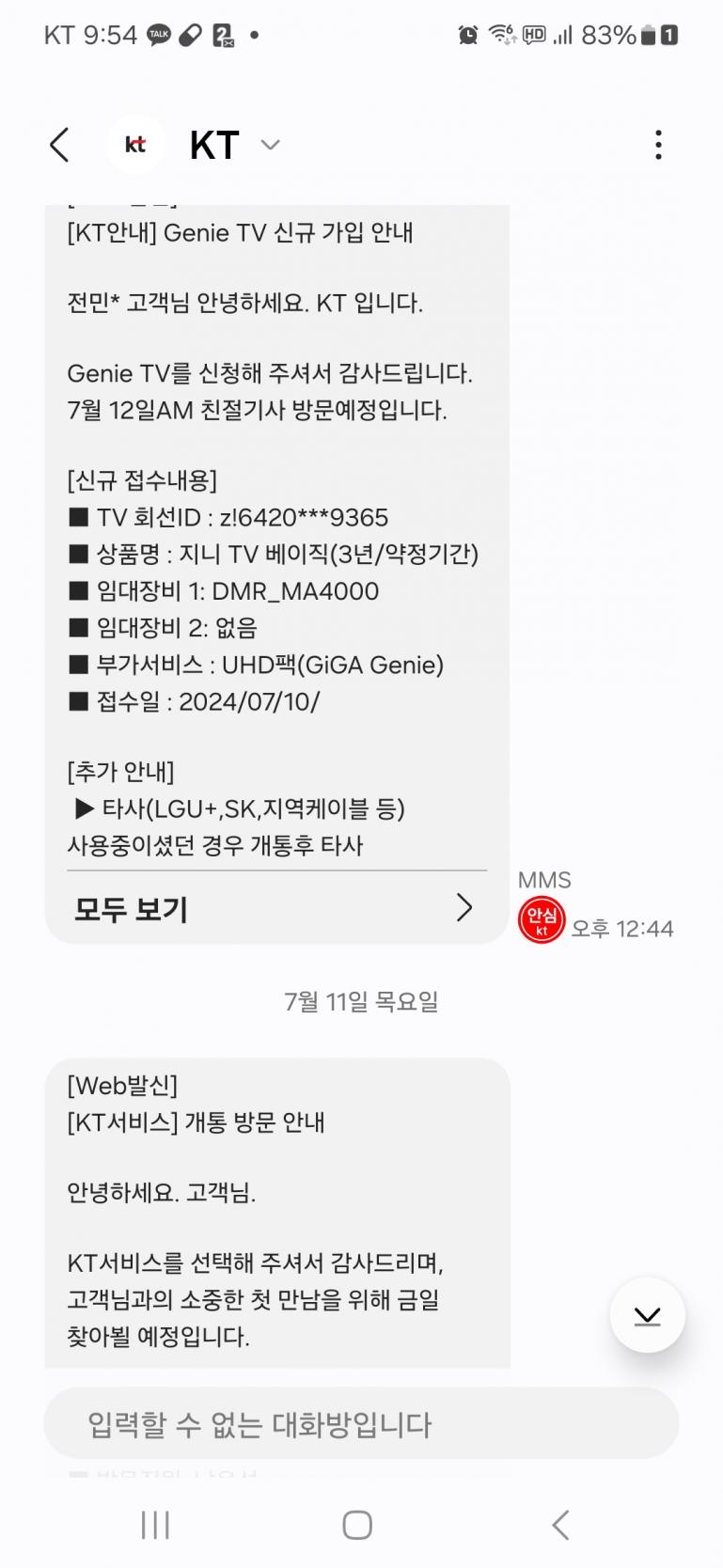This screenshot has width=723, height=1568.
Task: Jump to the latest message arrow
Action: pos(647,1315)
